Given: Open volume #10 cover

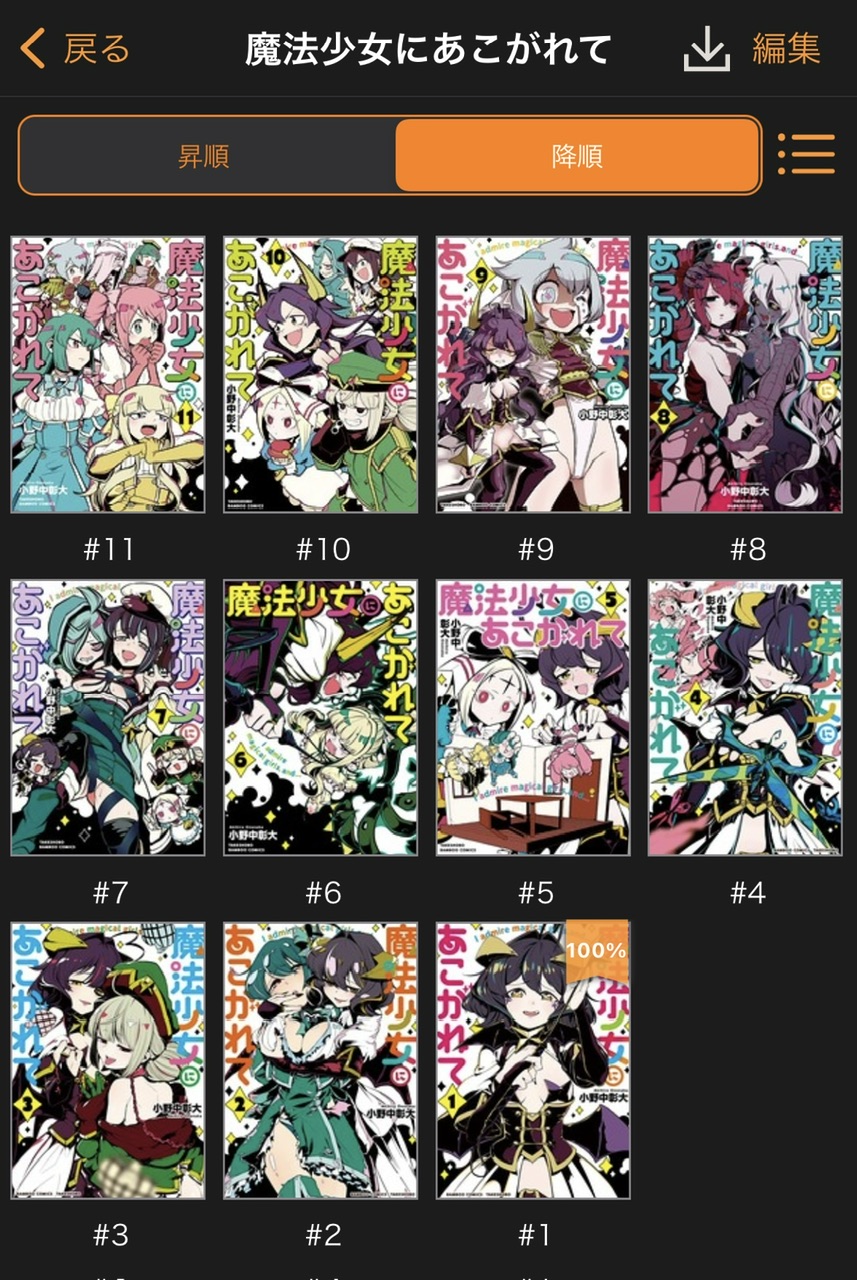Looking at the screenshot, I should point(321,375).
